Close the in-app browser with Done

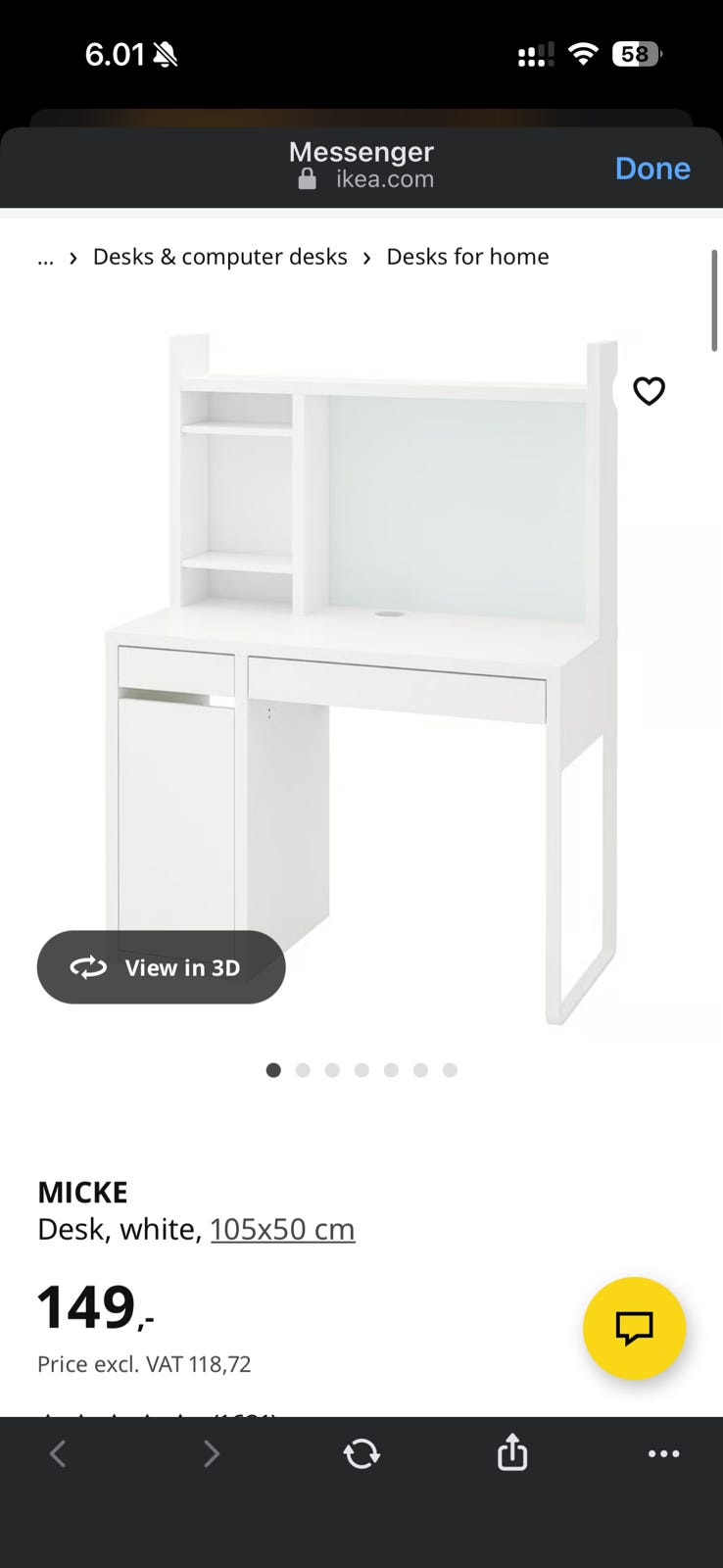click(651, 169)
